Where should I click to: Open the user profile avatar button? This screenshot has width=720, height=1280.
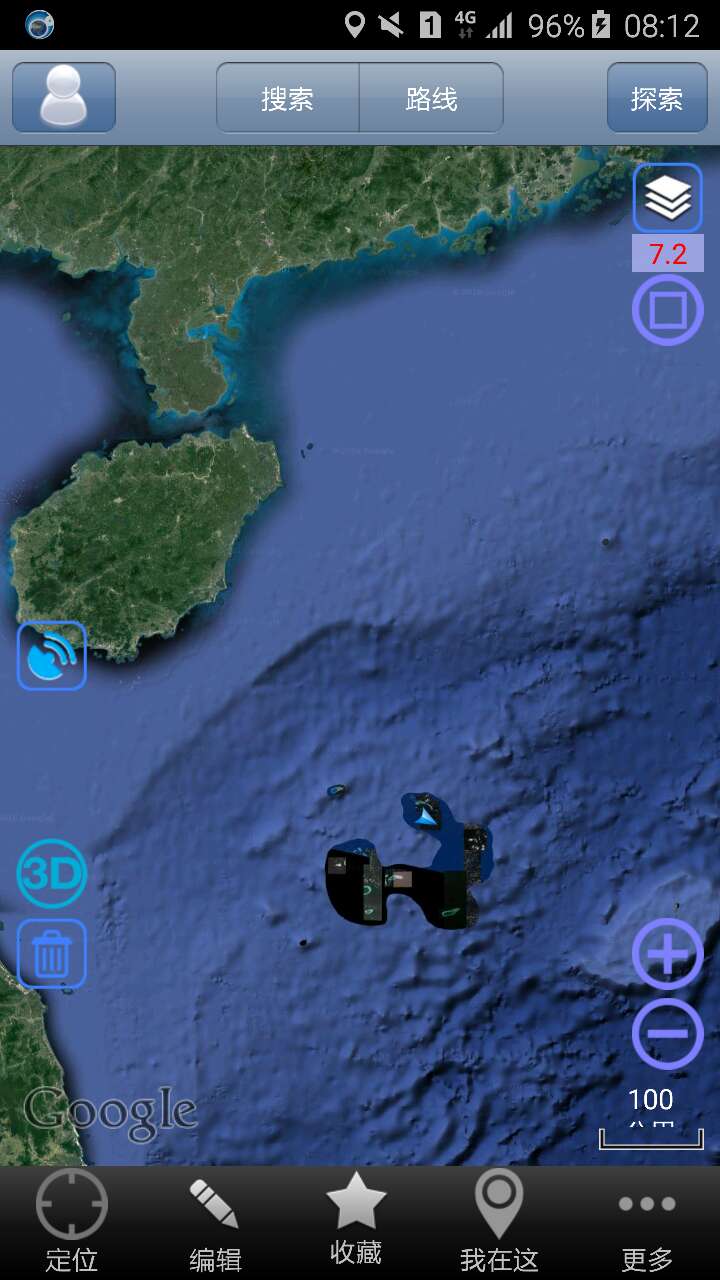64,97
